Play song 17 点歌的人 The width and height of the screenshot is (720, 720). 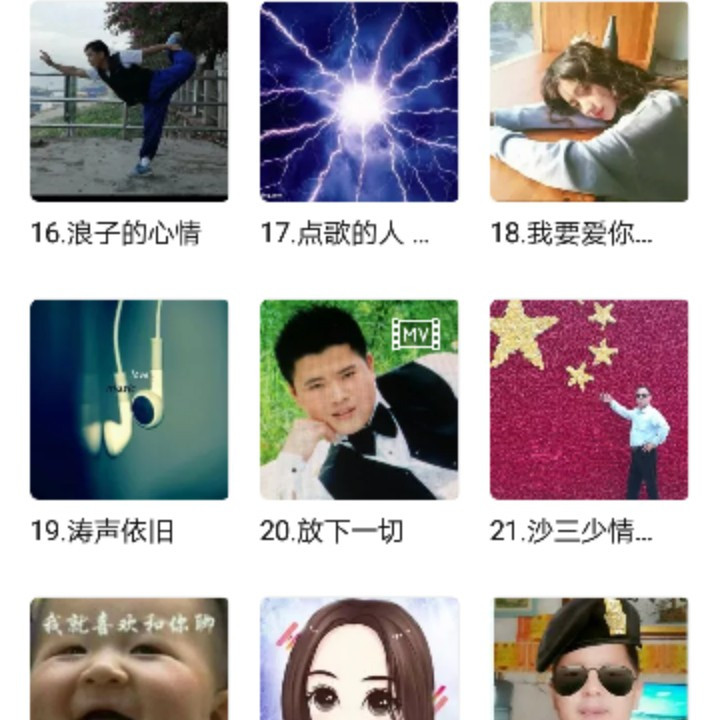pos(359,101)
